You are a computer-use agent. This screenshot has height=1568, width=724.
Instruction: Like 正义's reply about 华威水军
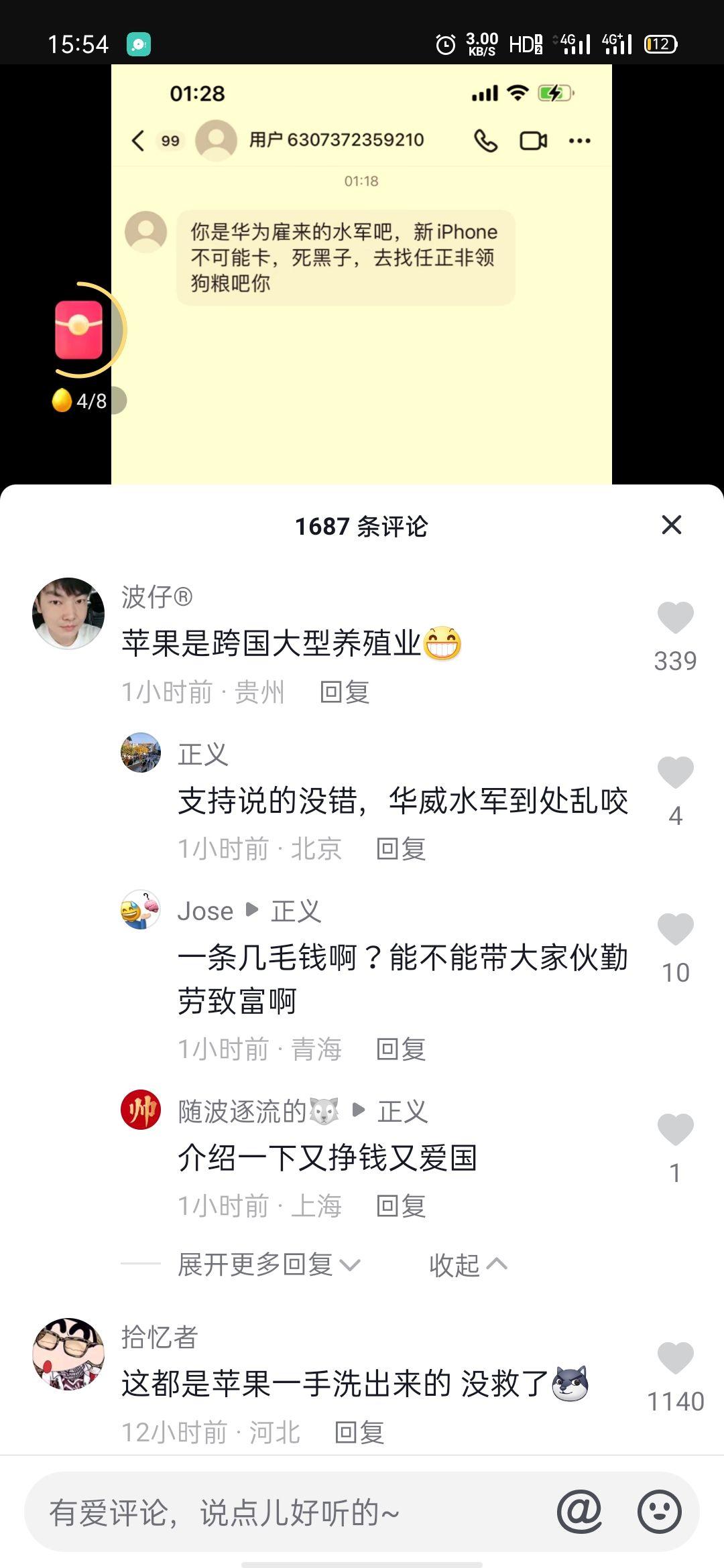point(675,773)
